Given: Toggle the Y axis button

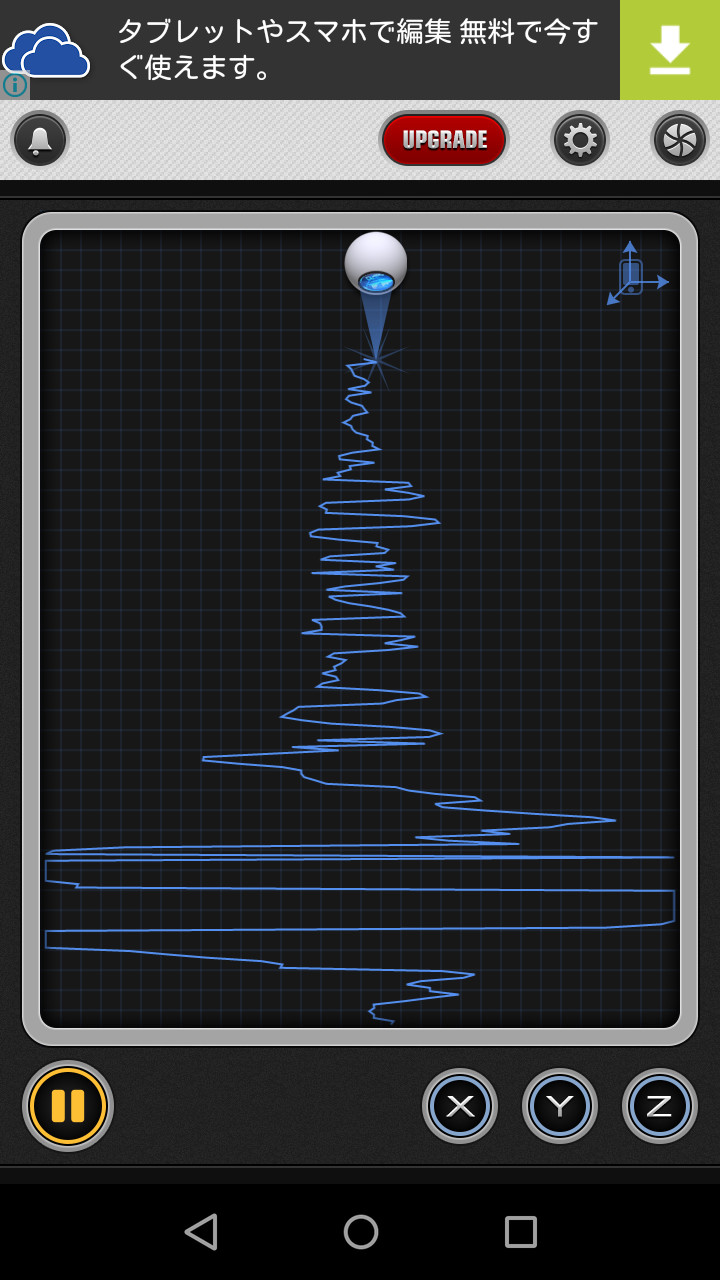Looking at the screenshot, I should 560,1106.
